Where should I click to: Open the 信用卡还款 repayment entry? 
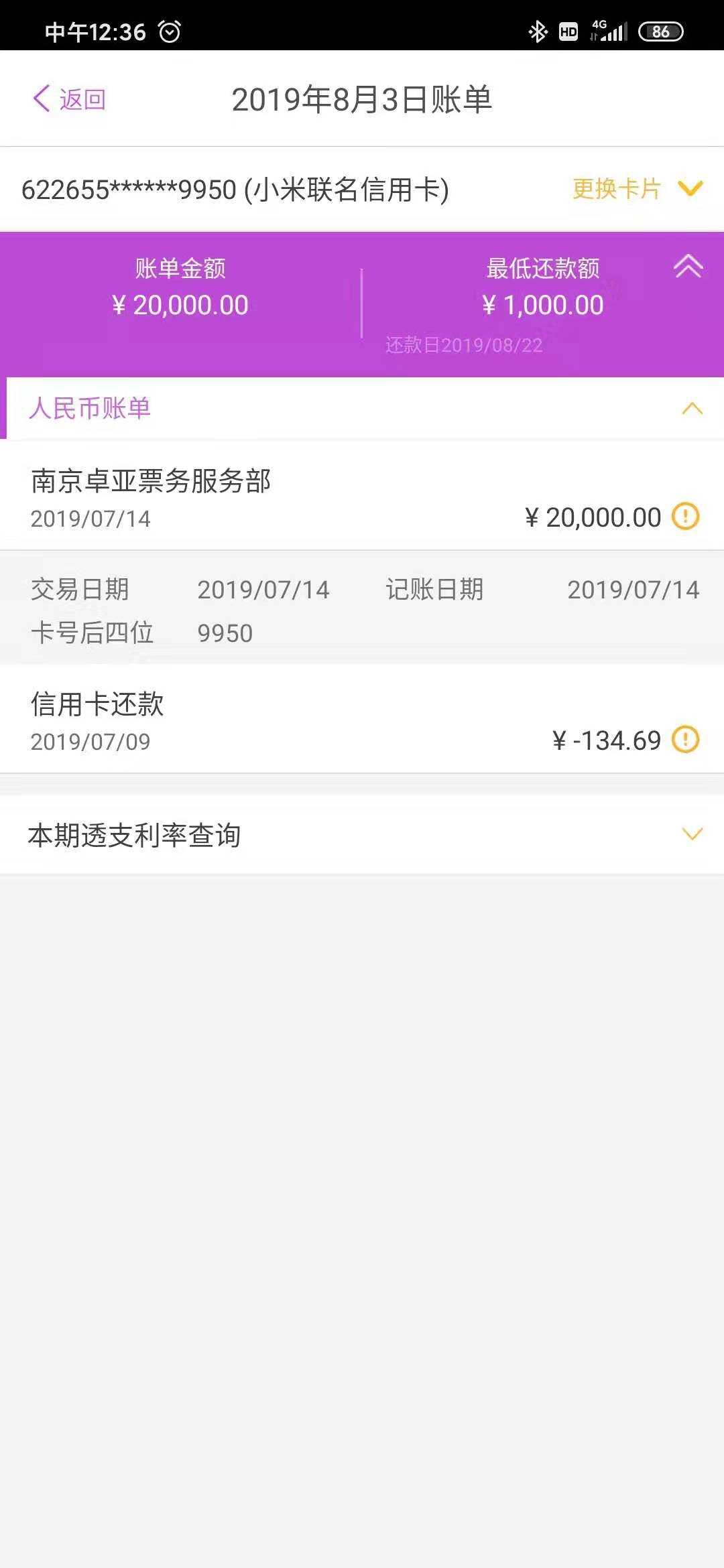click(268, 721)
